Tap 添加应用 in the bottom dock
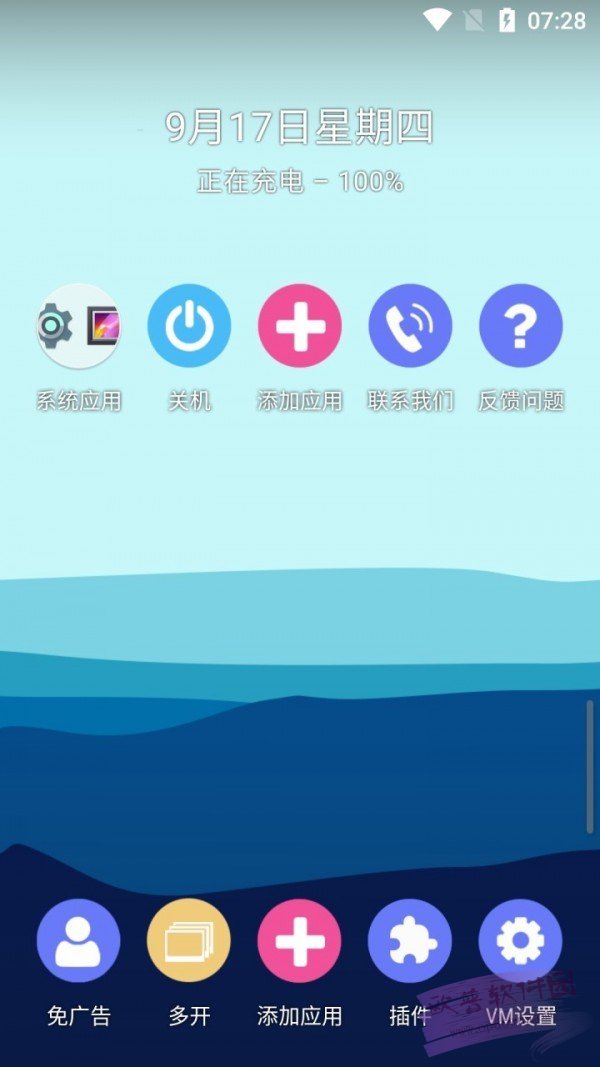Screen dimensions: 600x1067 300,941
